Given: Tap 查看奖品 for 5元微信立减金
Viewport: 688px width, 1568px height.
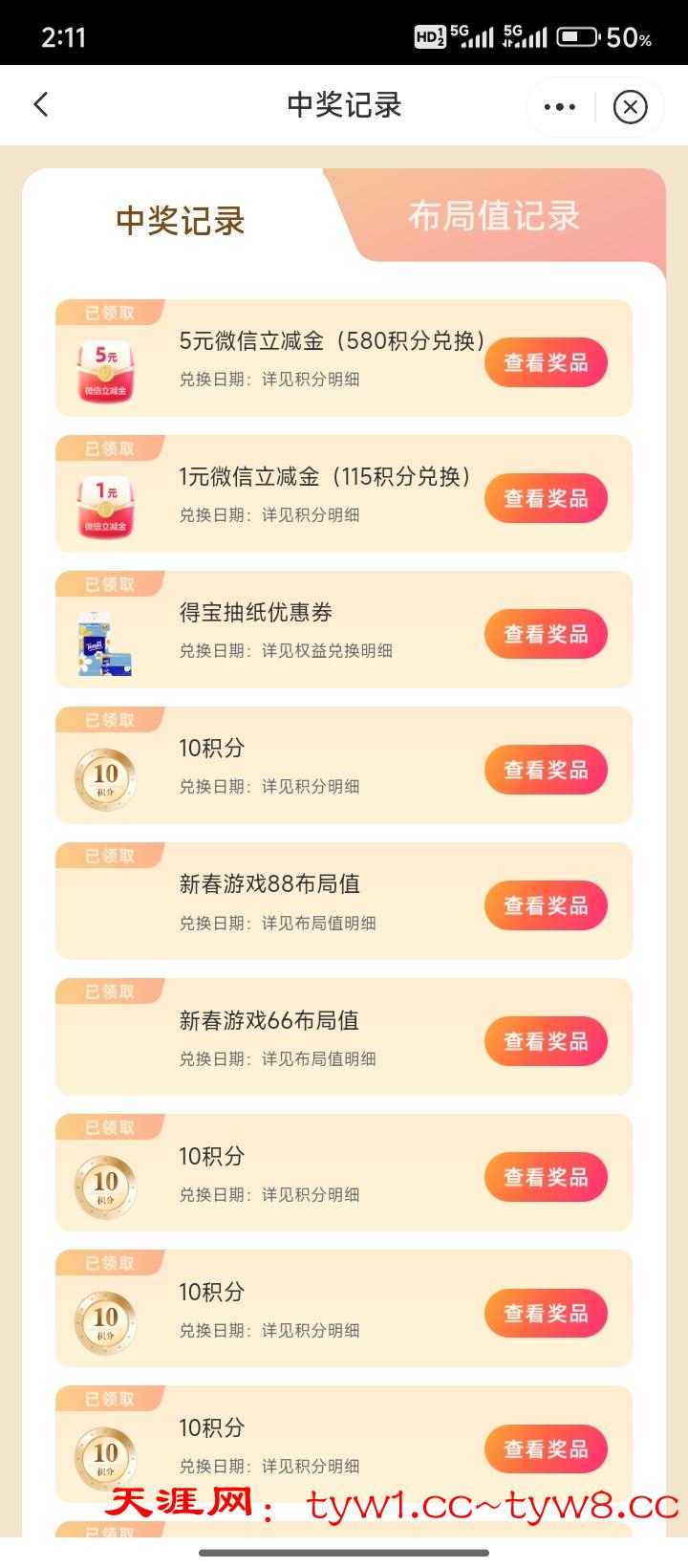Looking at the screenshot, I should click(546, 363).
